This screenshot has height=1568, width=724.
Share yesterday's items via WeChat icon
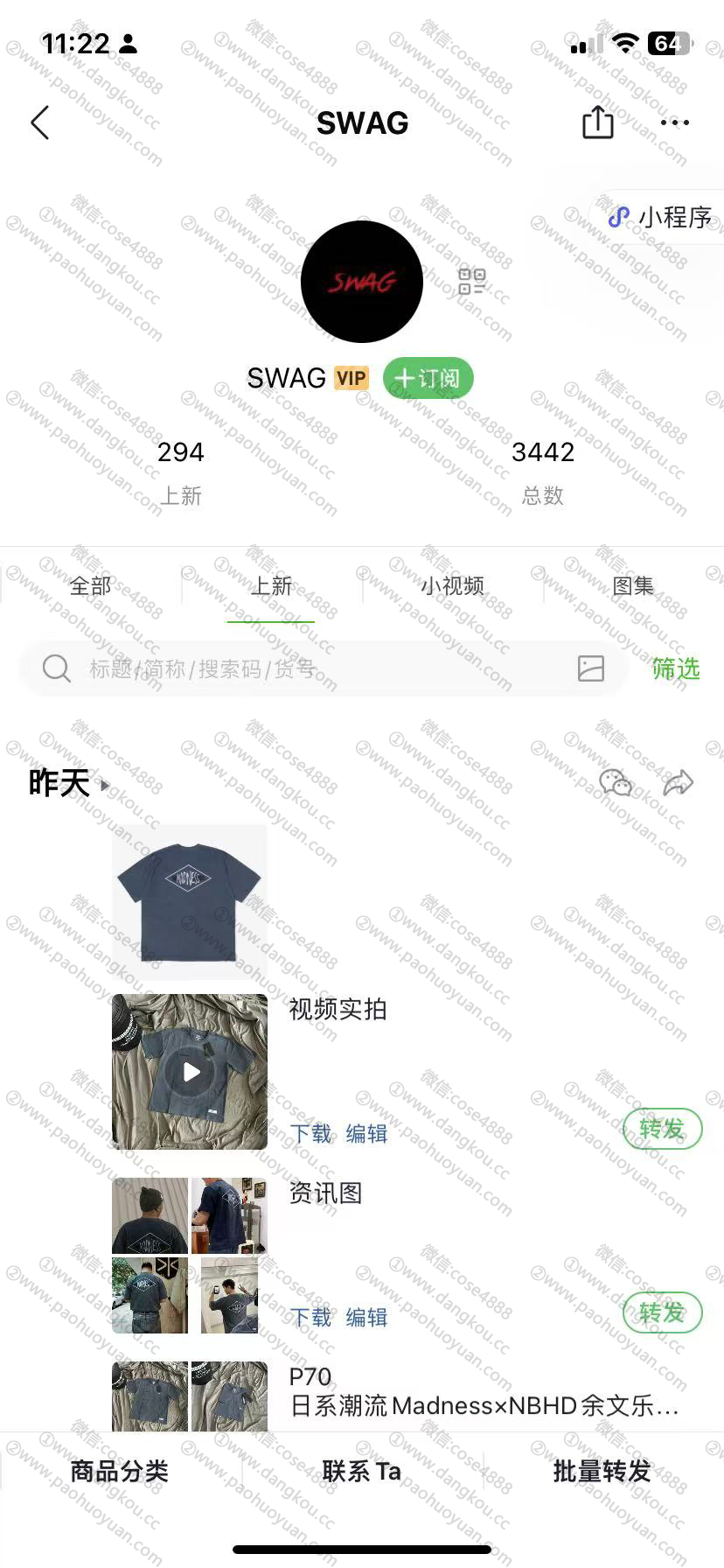pos(615,782)
